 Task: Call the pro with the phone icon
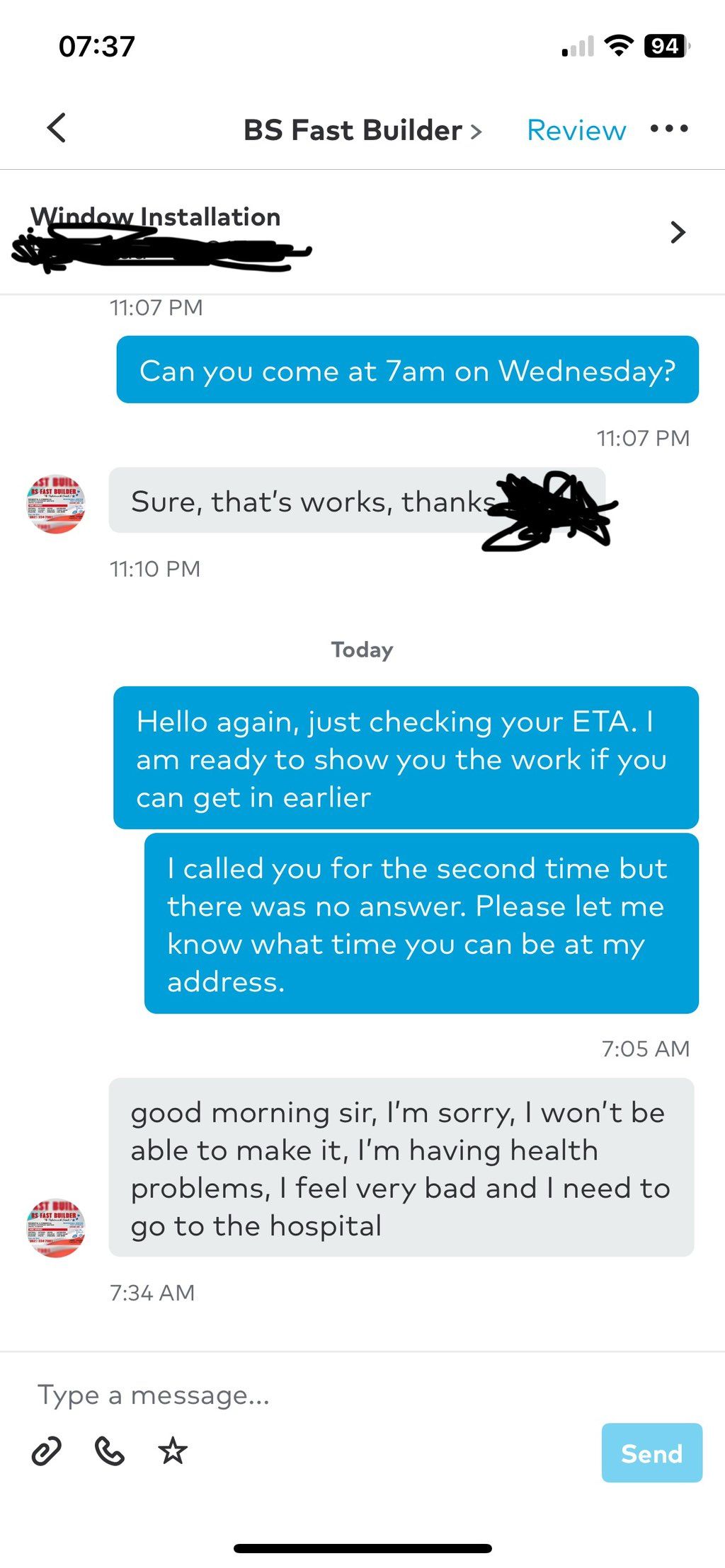(x=110, y=1452)
